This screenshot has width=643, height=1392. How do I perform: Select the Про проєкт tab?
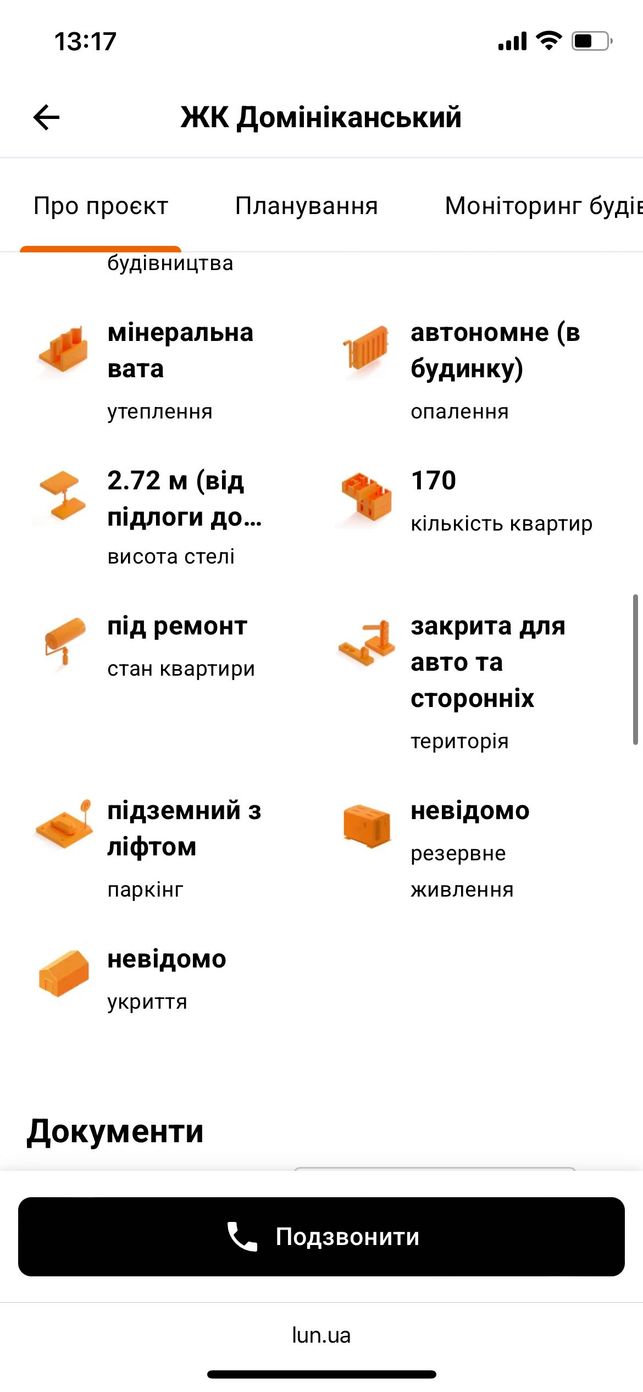coord(100,206)
